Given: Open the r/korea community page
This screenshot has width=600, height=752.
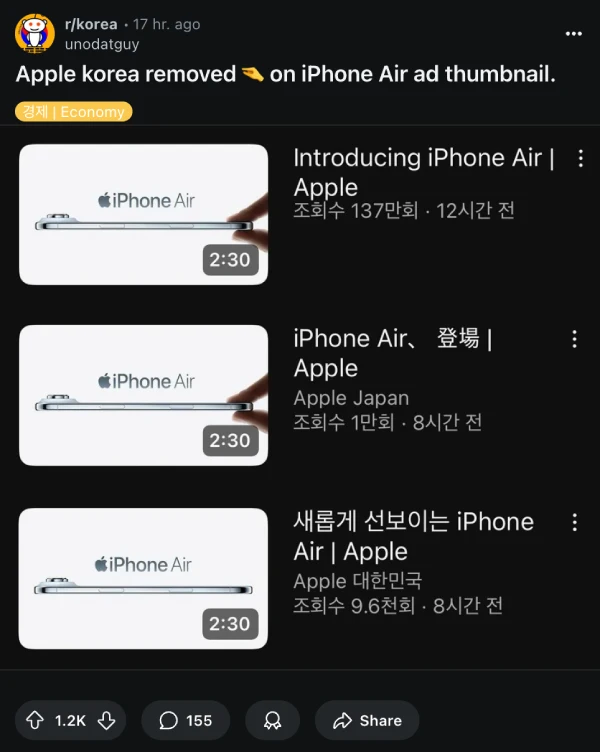Looking at the screenshot, I should [91, 24].
